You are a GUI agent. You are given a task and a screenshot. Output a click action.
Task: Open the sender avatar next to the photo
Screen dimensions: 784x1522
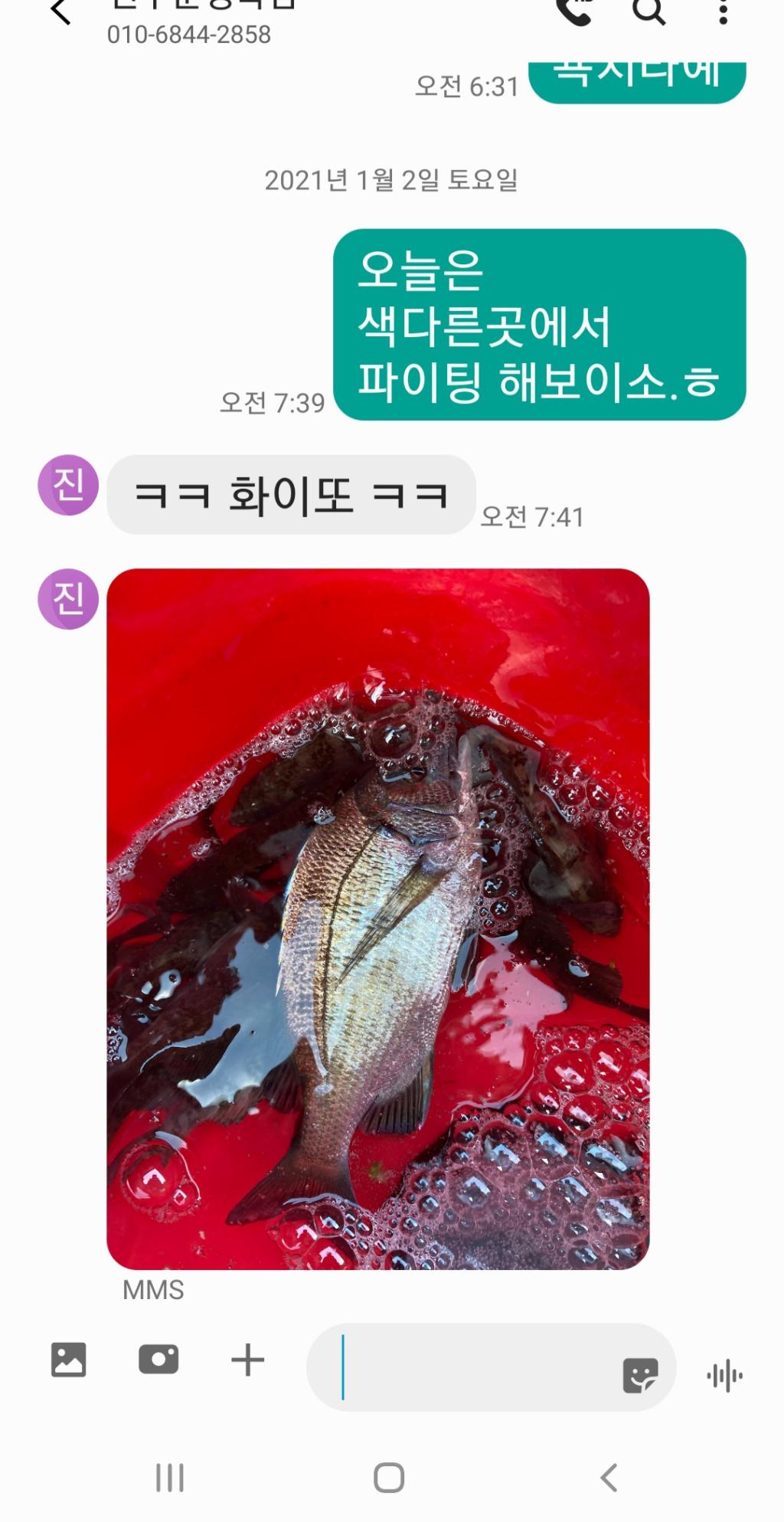68,598
